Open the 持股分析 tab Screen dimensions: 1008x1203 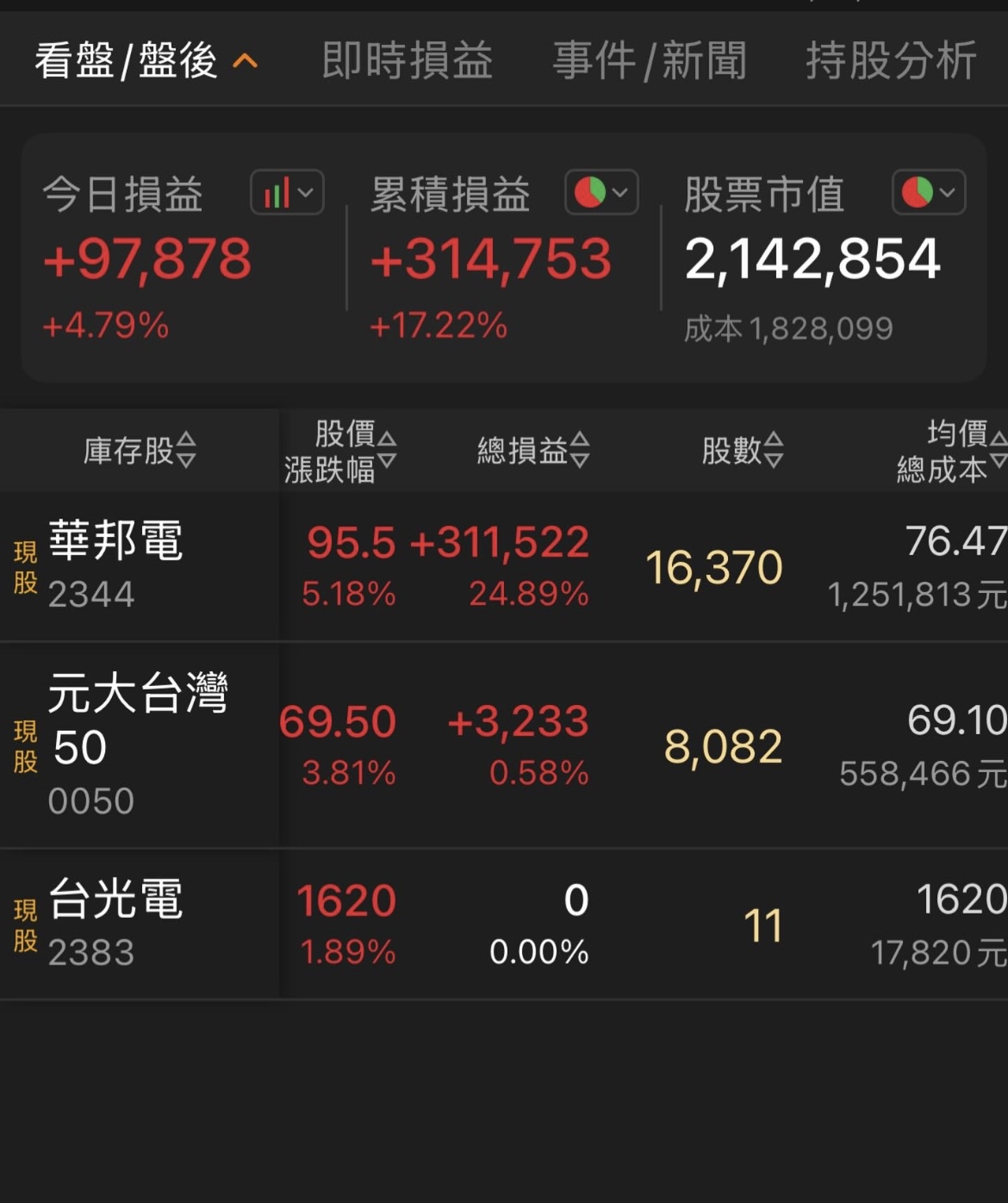pos(891,61)
